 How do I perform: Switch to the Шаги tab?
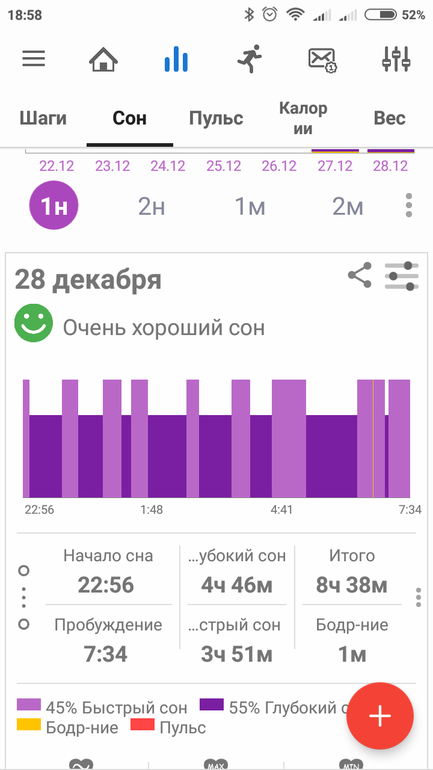[x=43, y=118]
